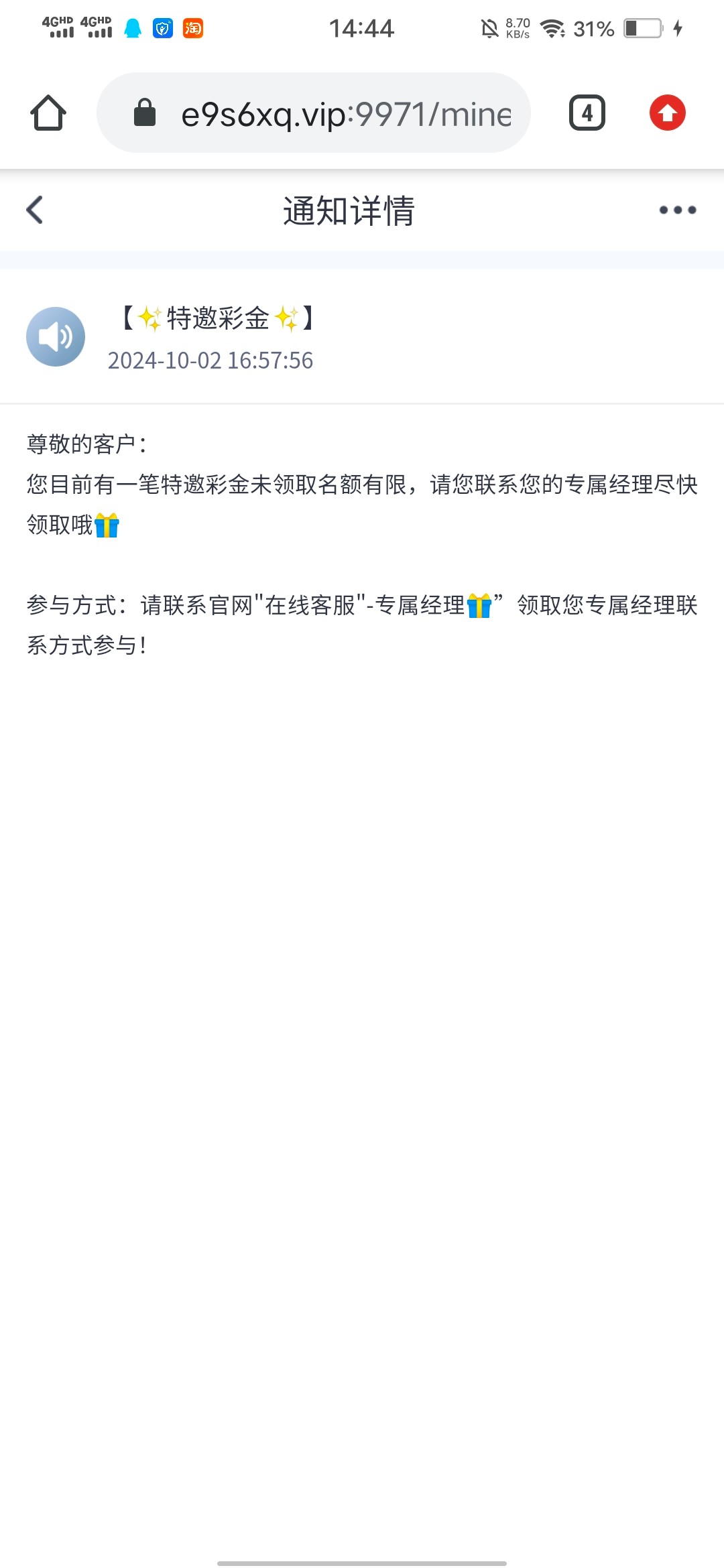724x1568 pixels.
Task: Tap the red upward arrow update icon
Action: (x=668, y=113)
